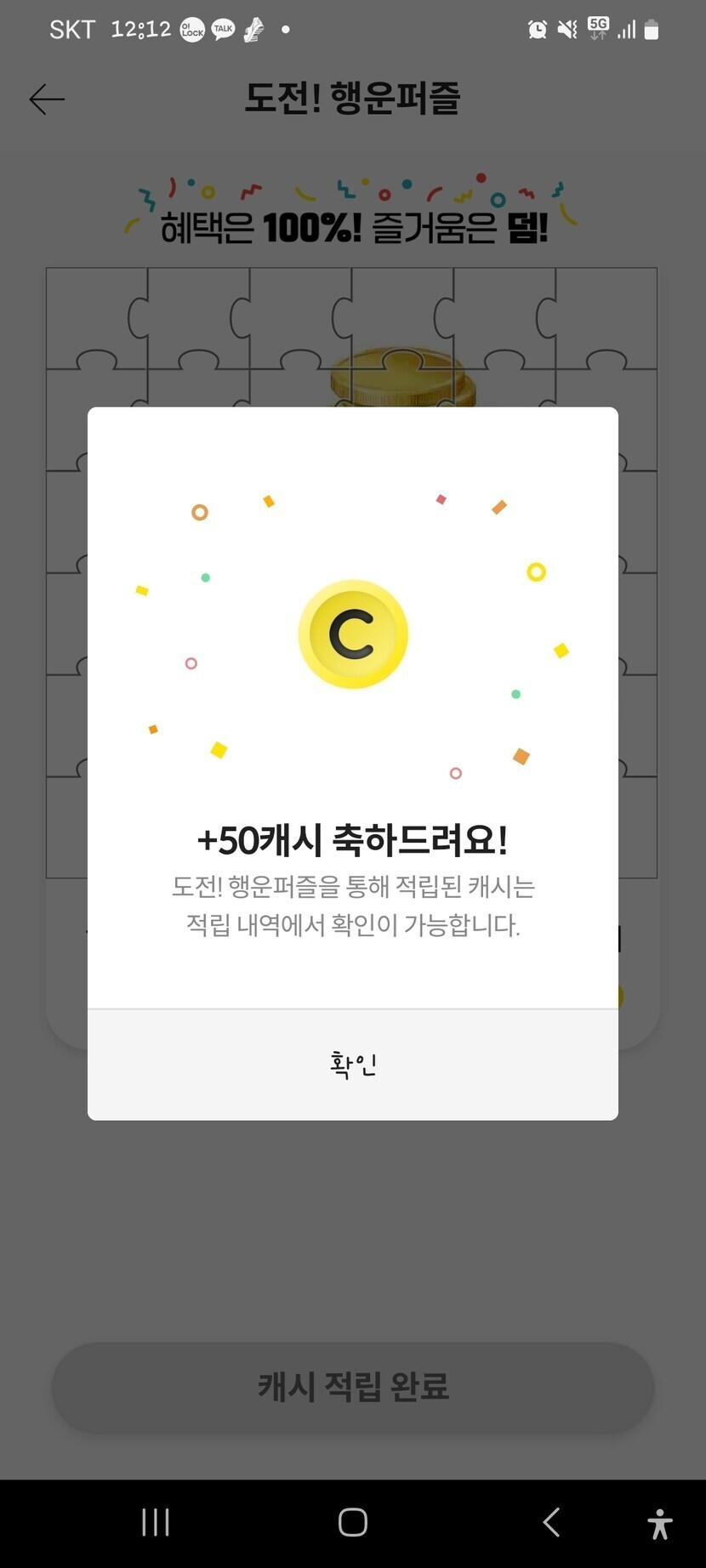Screen dimensions: 706x1568
Task: Open recent apps from the navigation bar
Action: [x=156, y=1522]
